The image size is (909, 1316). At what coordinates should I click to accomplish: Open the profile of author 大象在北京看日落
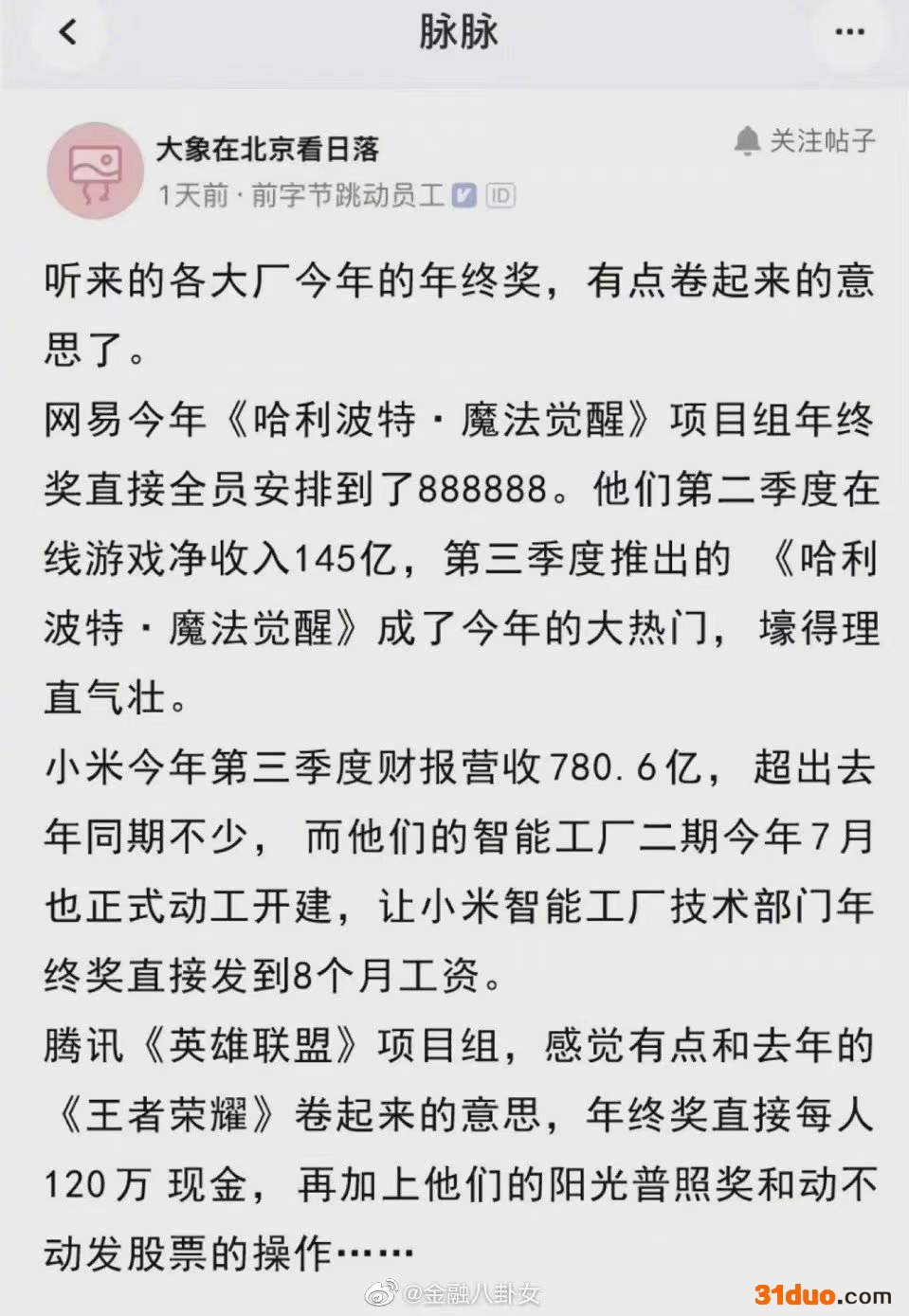[266, 149]
